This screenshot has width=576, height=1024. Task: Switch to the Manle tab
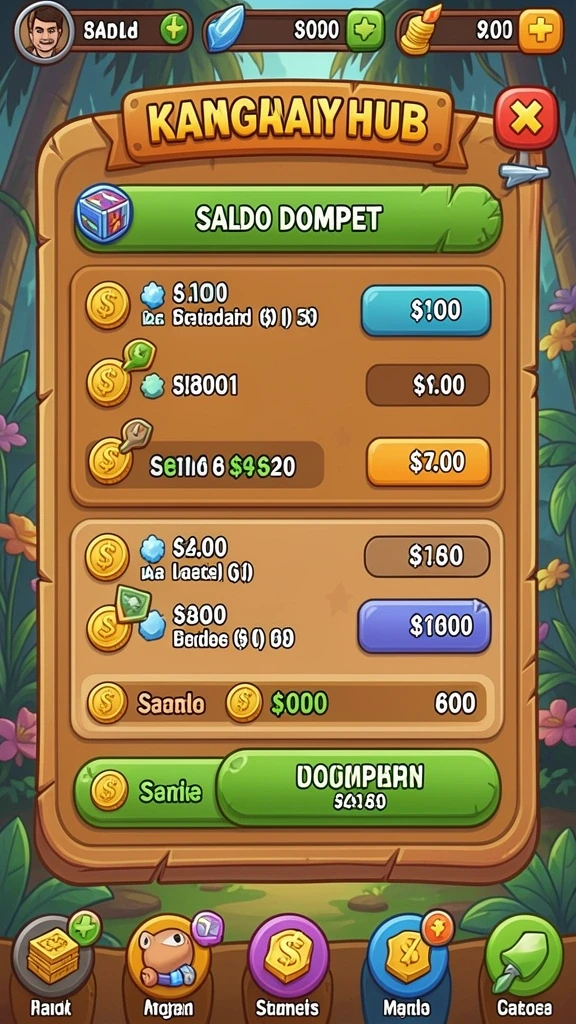point(408,967)
